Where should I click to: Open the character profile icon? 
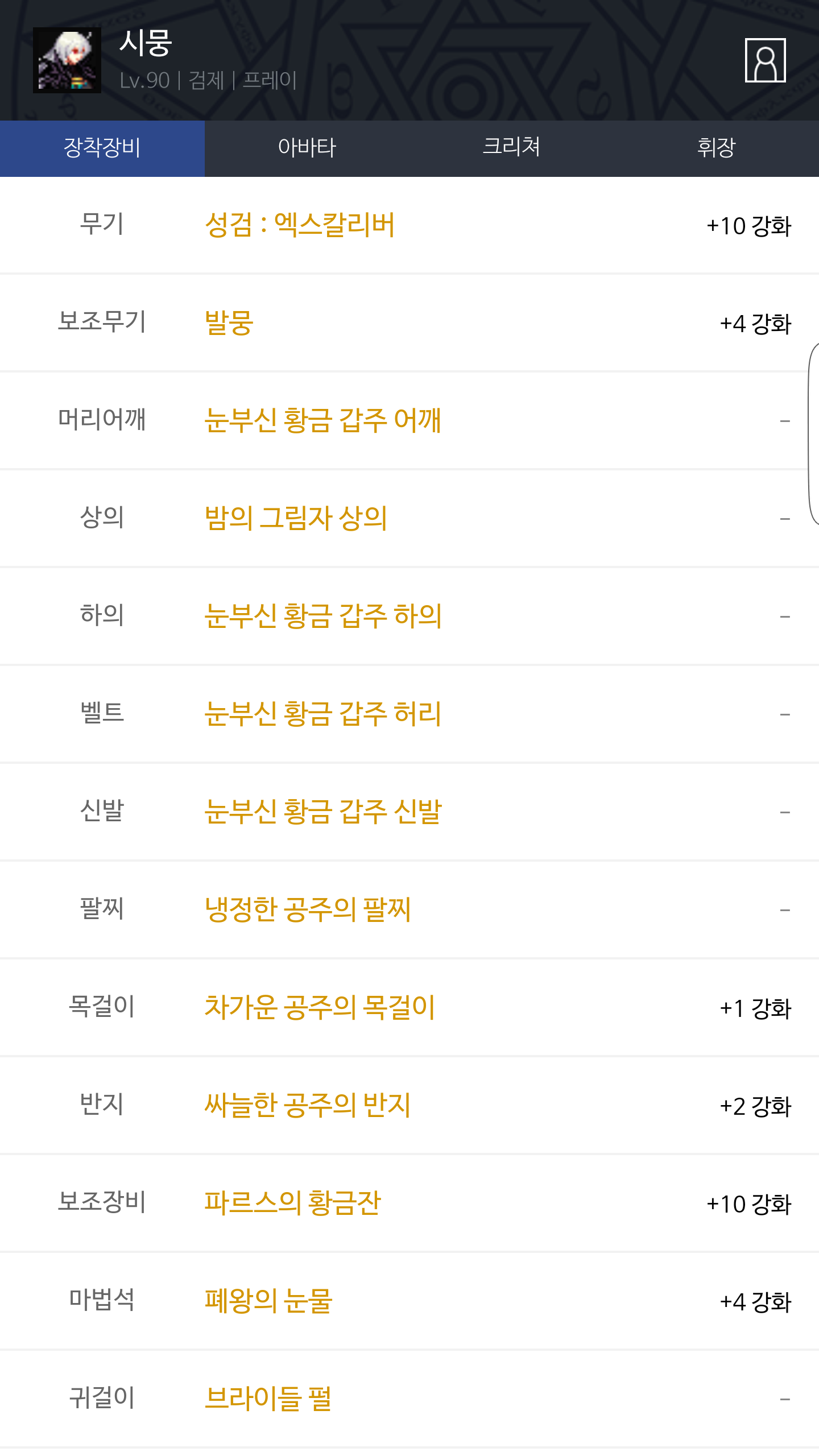coord(765,60)
